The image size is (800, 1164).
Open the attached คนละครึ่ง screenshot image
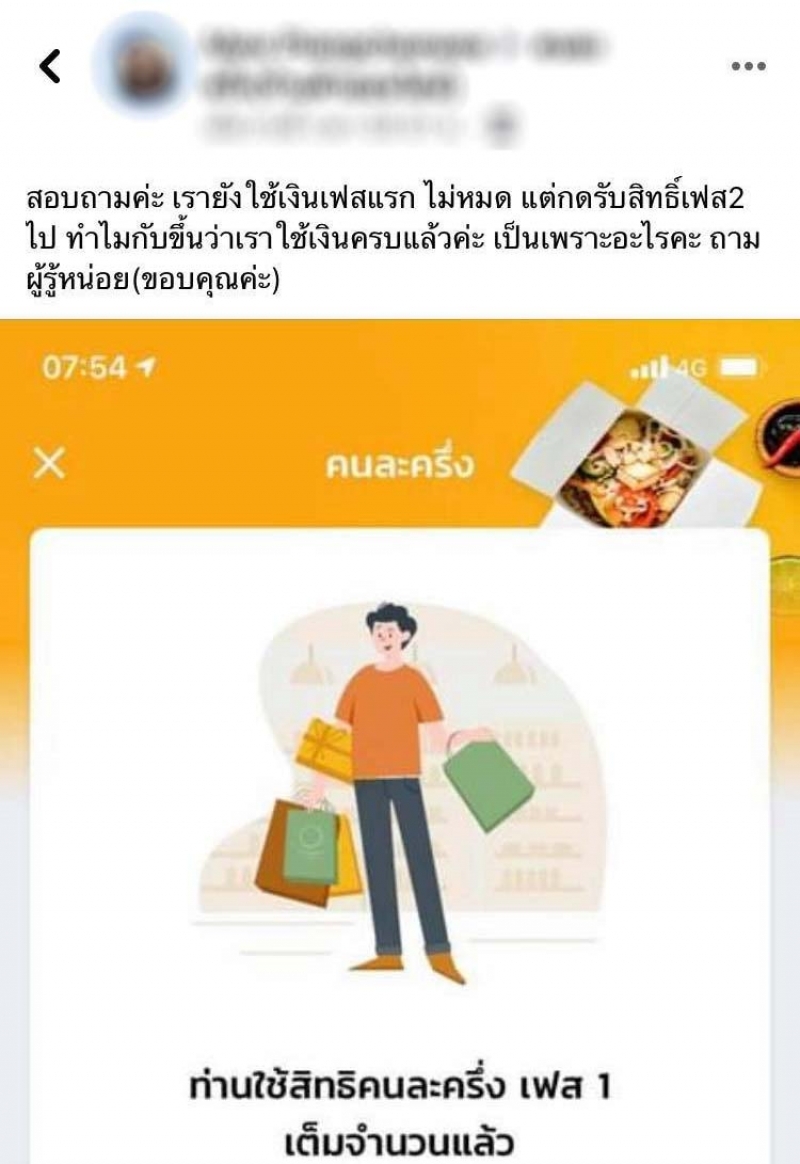(x=400, y=740)
